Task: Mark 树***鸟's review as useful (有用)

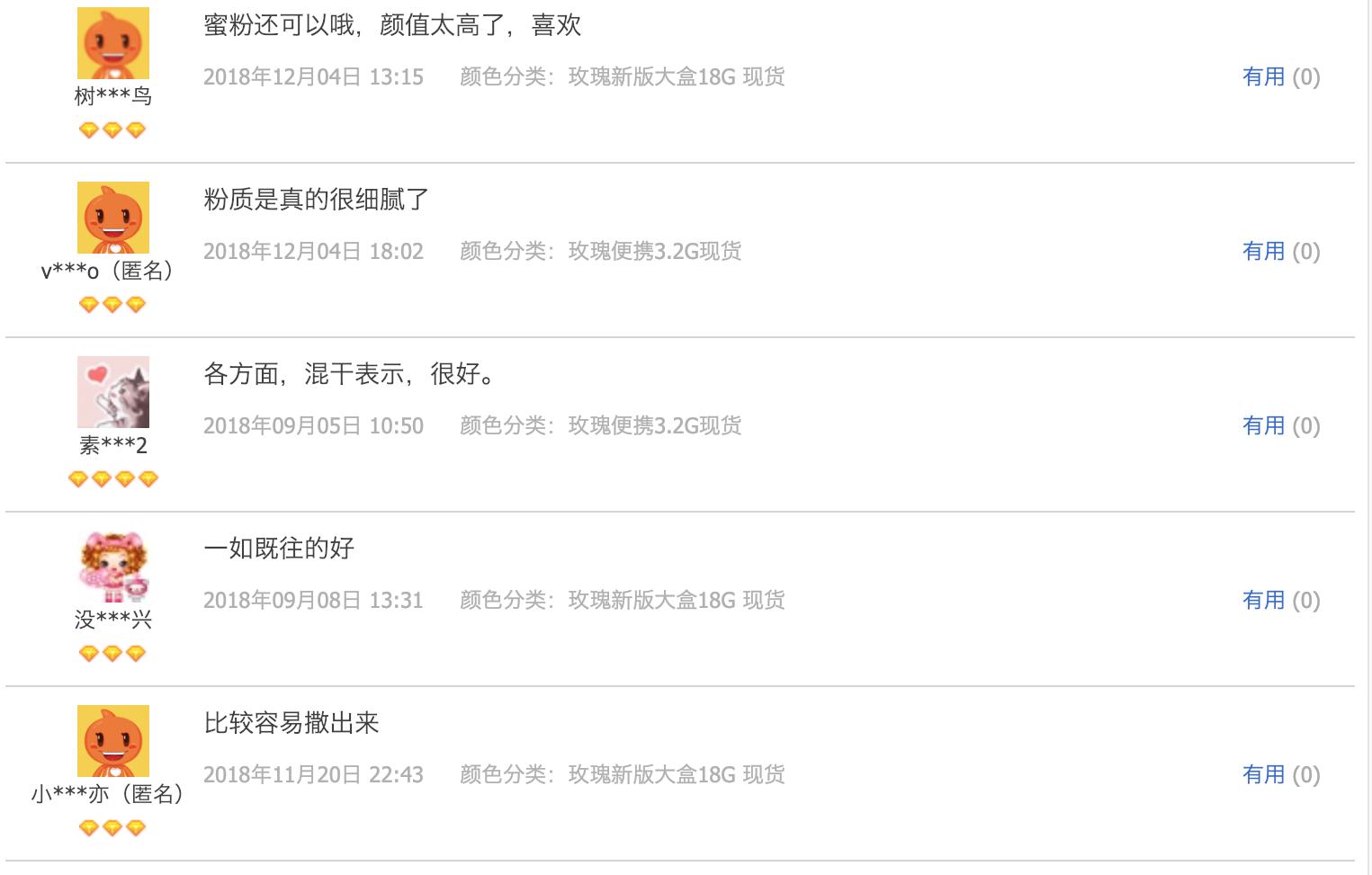Action: [x=1263, y=77]
